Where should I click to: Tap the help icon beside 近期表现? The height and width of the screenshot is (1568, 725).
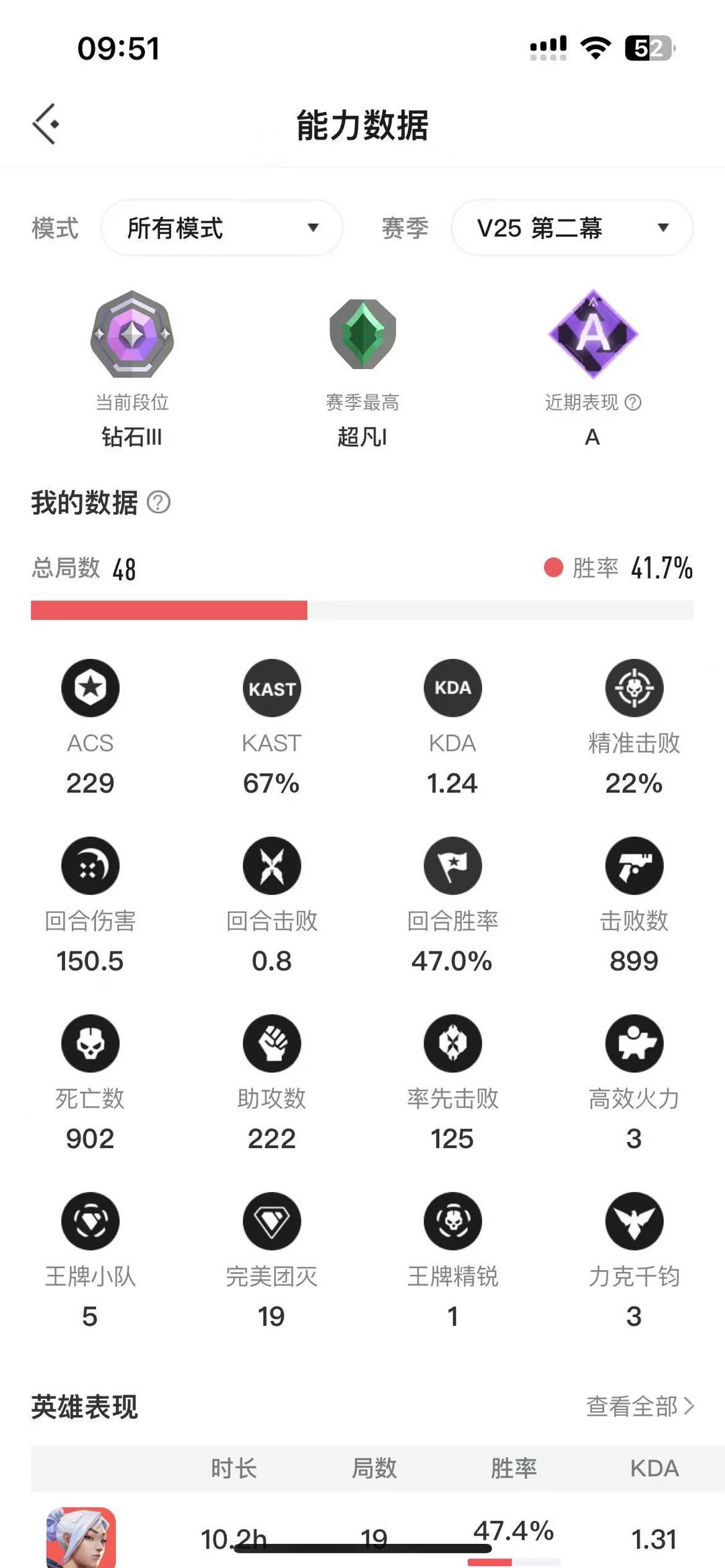tap(633, 402)
